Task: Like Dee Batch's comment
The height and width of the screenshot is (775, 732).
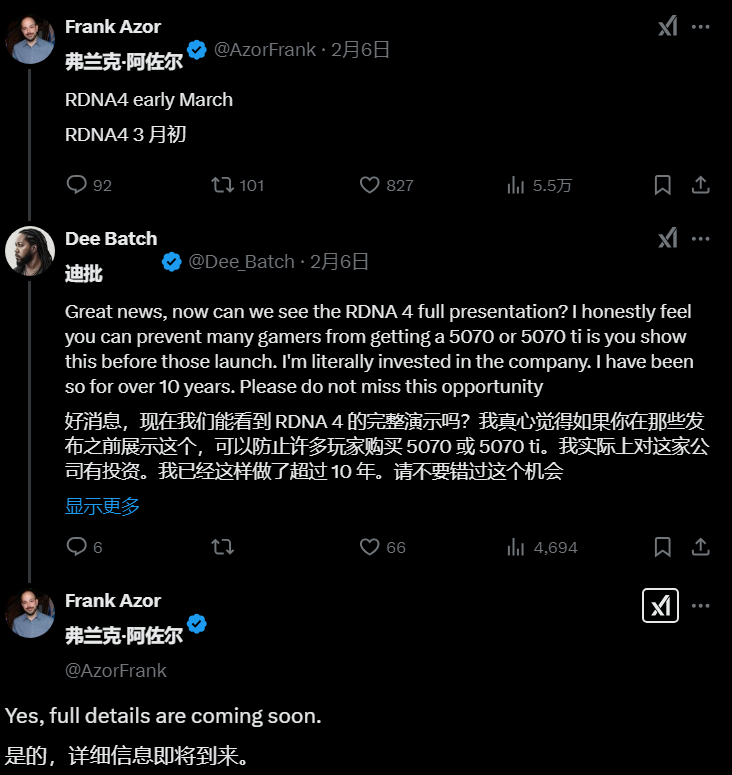Action: (370, 547)
